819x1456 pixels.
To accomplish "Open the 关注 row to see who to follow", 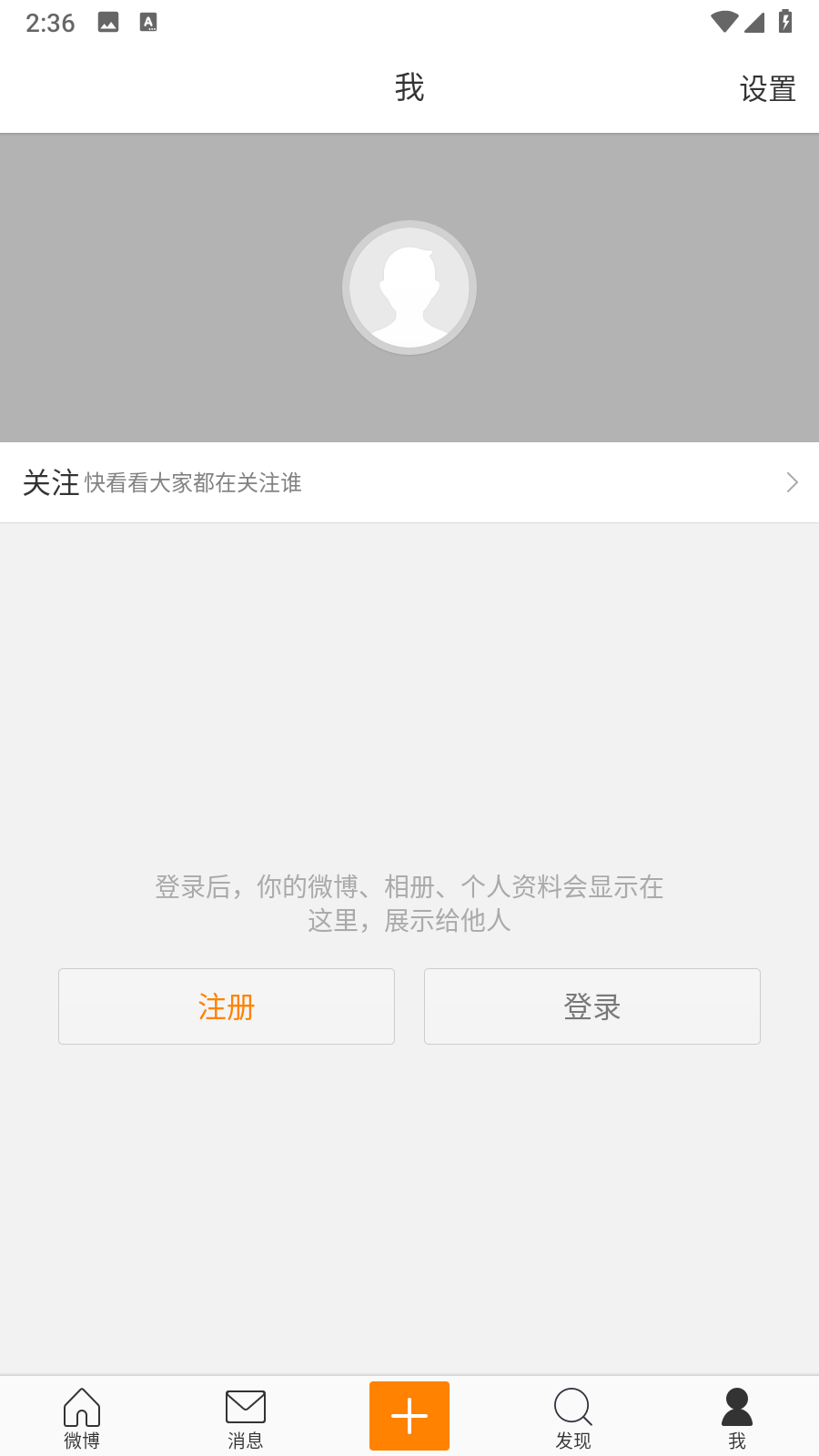I will 409,482.
